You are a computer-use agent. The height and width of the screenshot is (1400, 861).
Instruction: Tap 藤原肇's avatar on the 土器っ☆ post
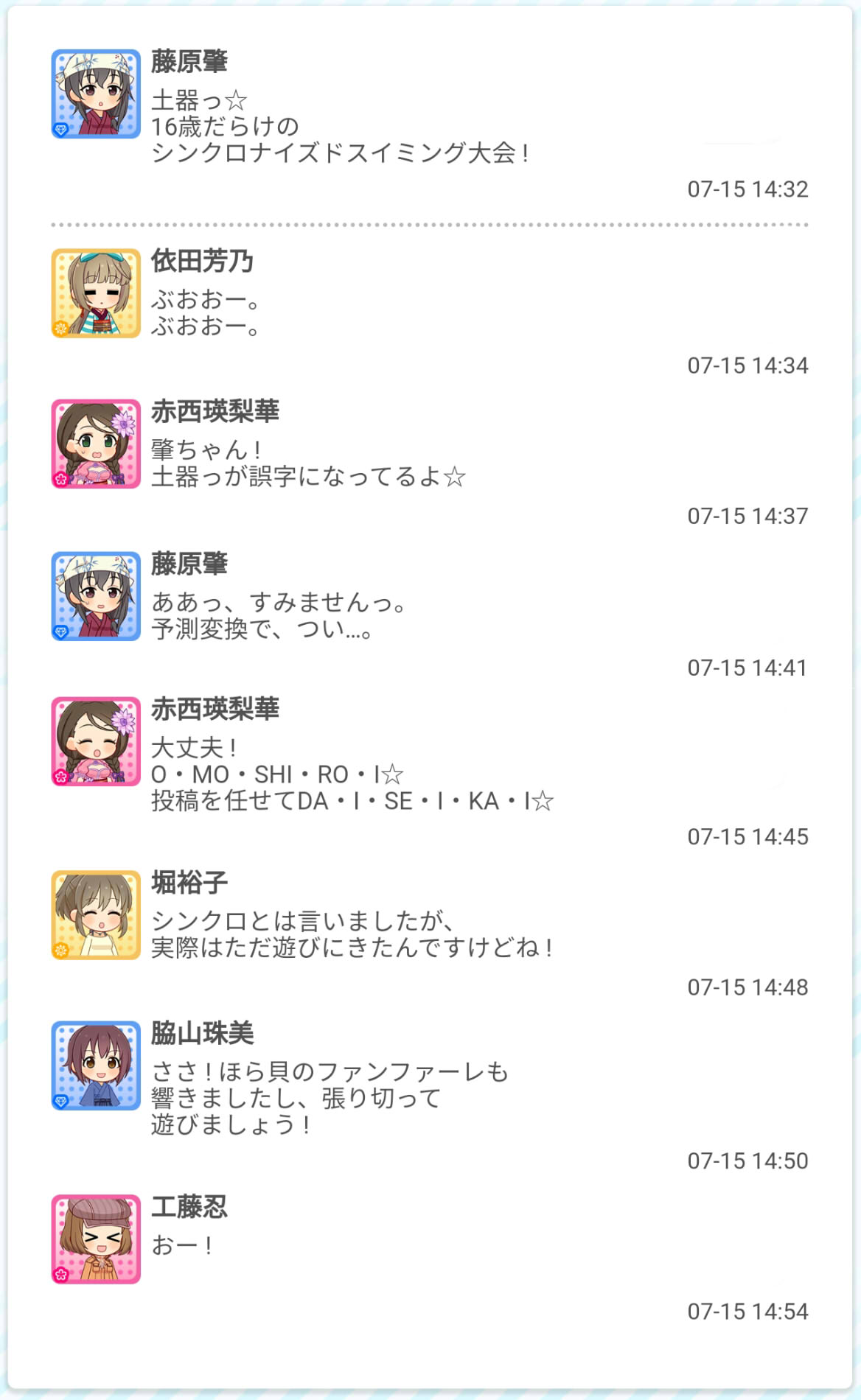(96, 94)
